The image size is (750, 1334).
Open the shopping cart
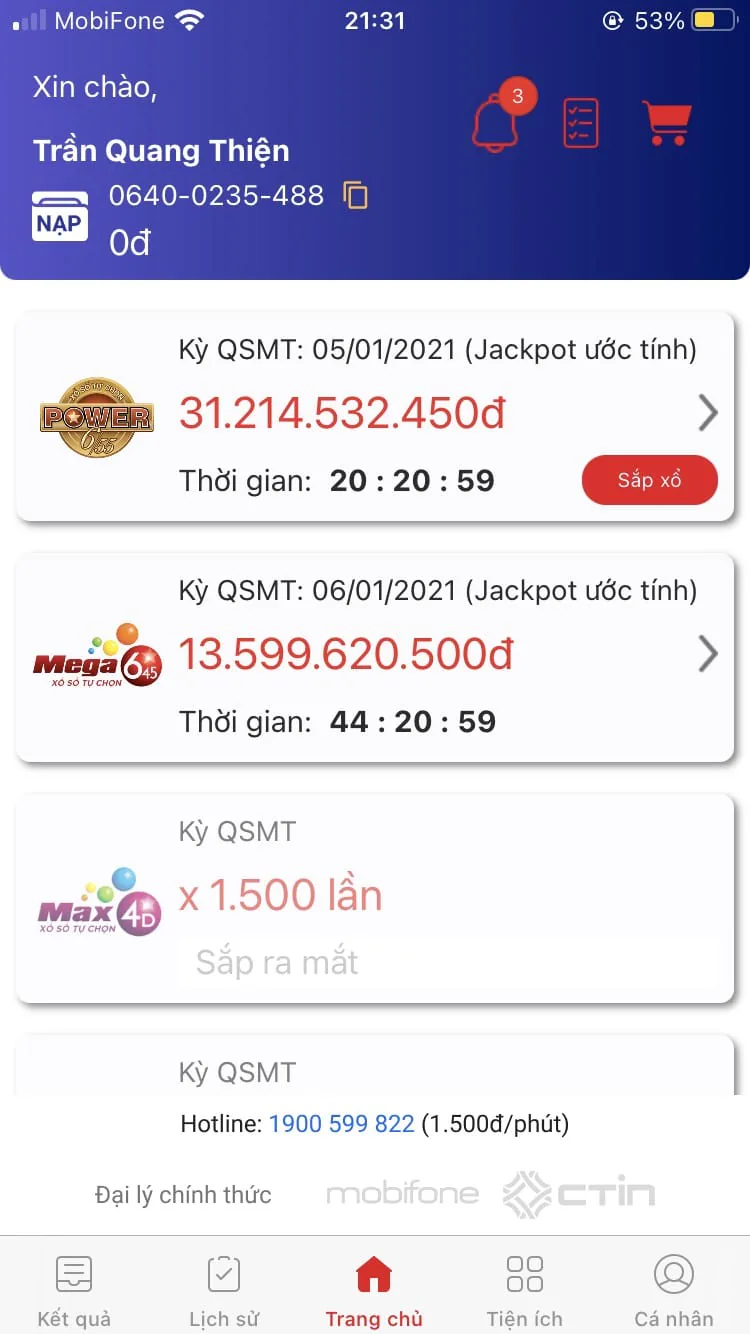[x=666, y=122]
